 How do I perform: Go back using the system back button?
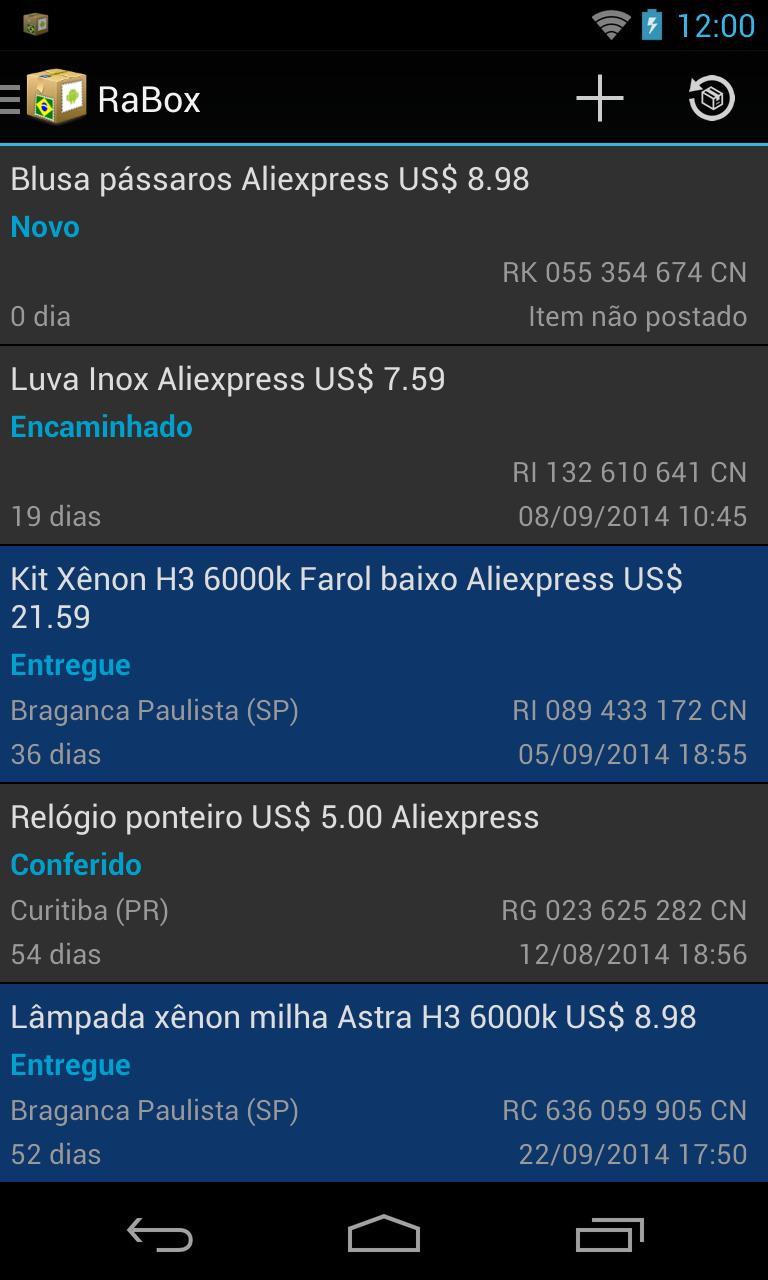point(160,1234)
